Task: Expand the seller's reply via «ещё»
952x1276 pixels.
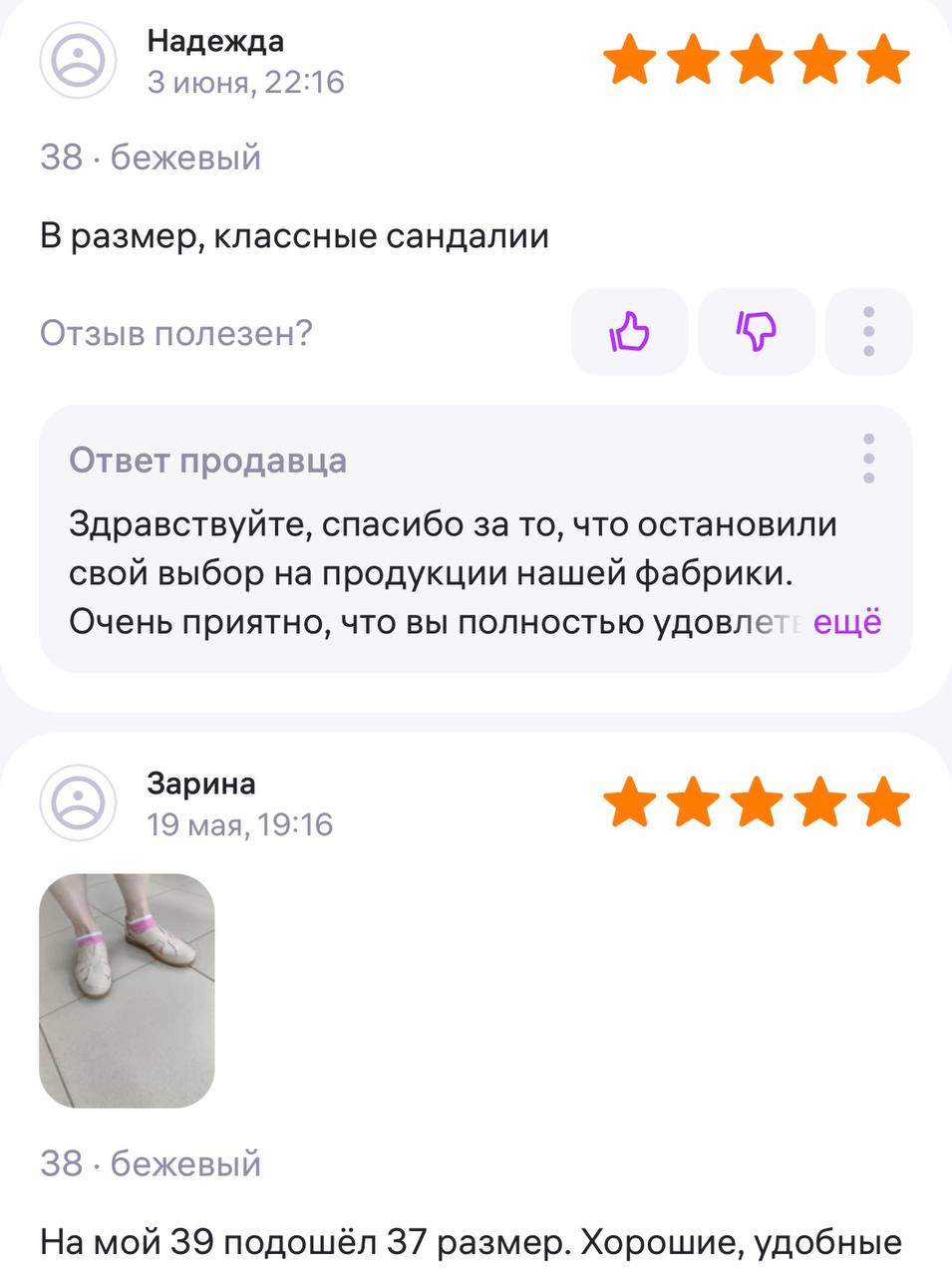Action: coord(847,622)
